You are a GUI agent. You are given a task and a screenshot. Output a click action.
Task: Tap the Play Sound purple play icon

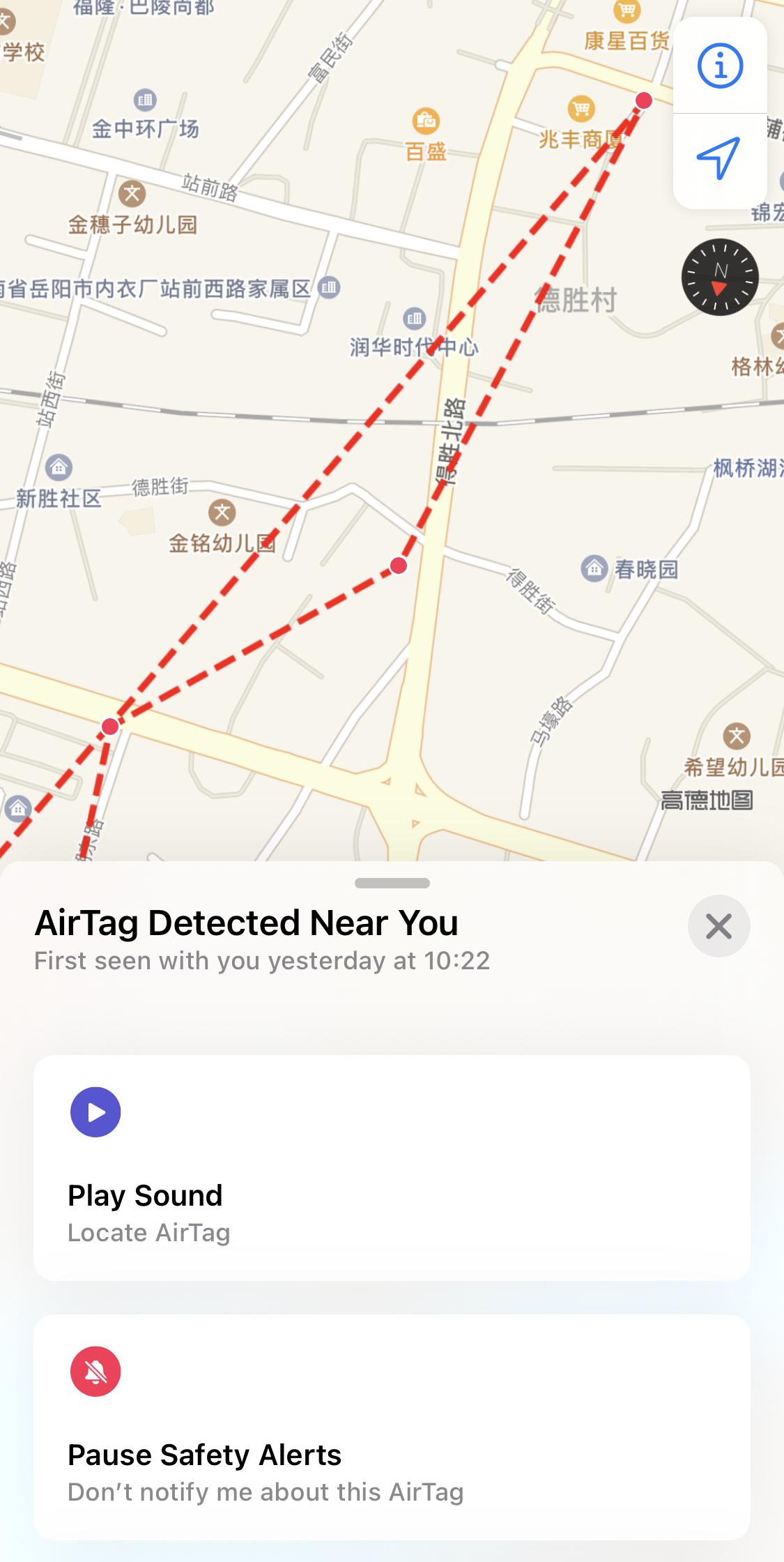coord(95,1111)
